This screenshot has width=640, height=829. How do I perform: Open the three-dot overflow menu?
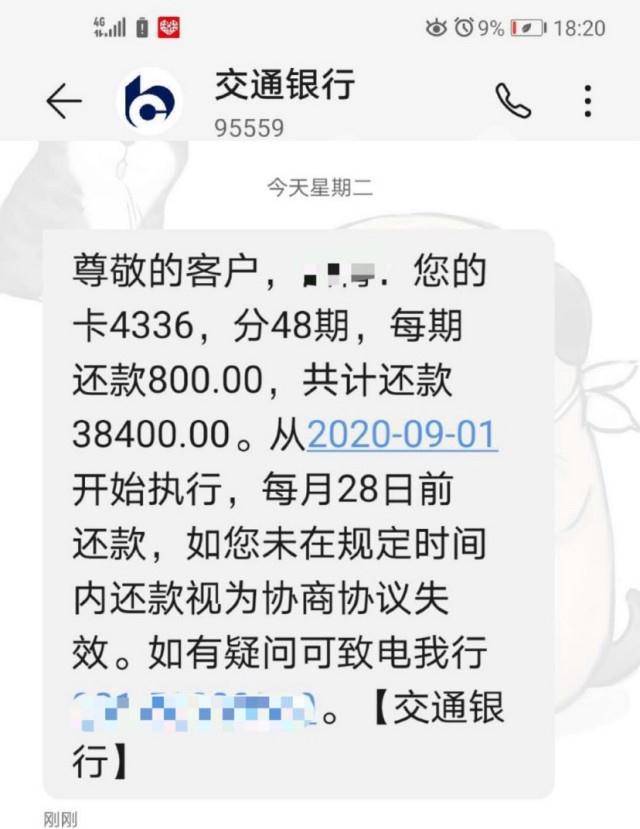click(588, 101)
